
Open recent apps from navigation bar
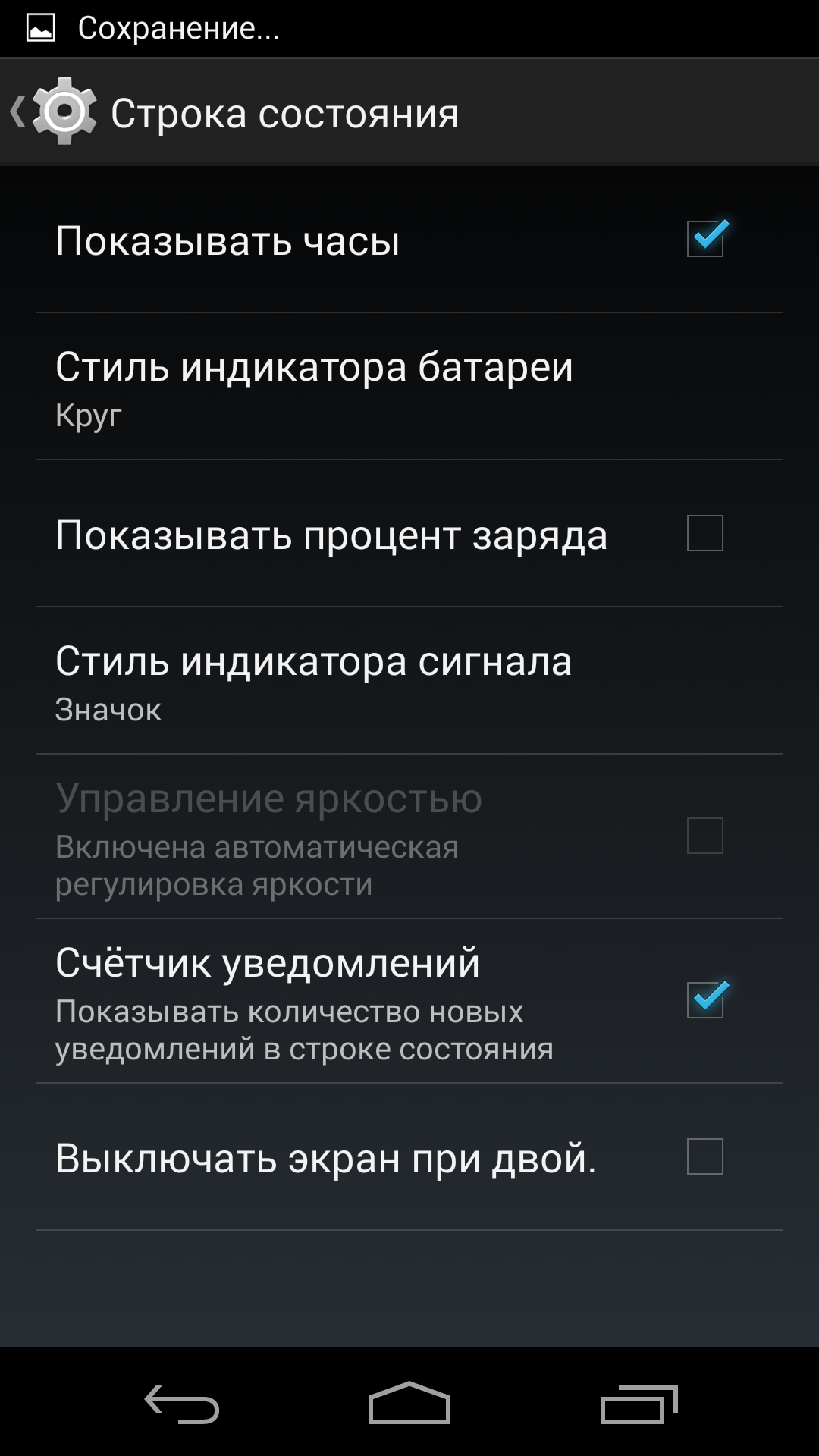[x=638, y=1404]
